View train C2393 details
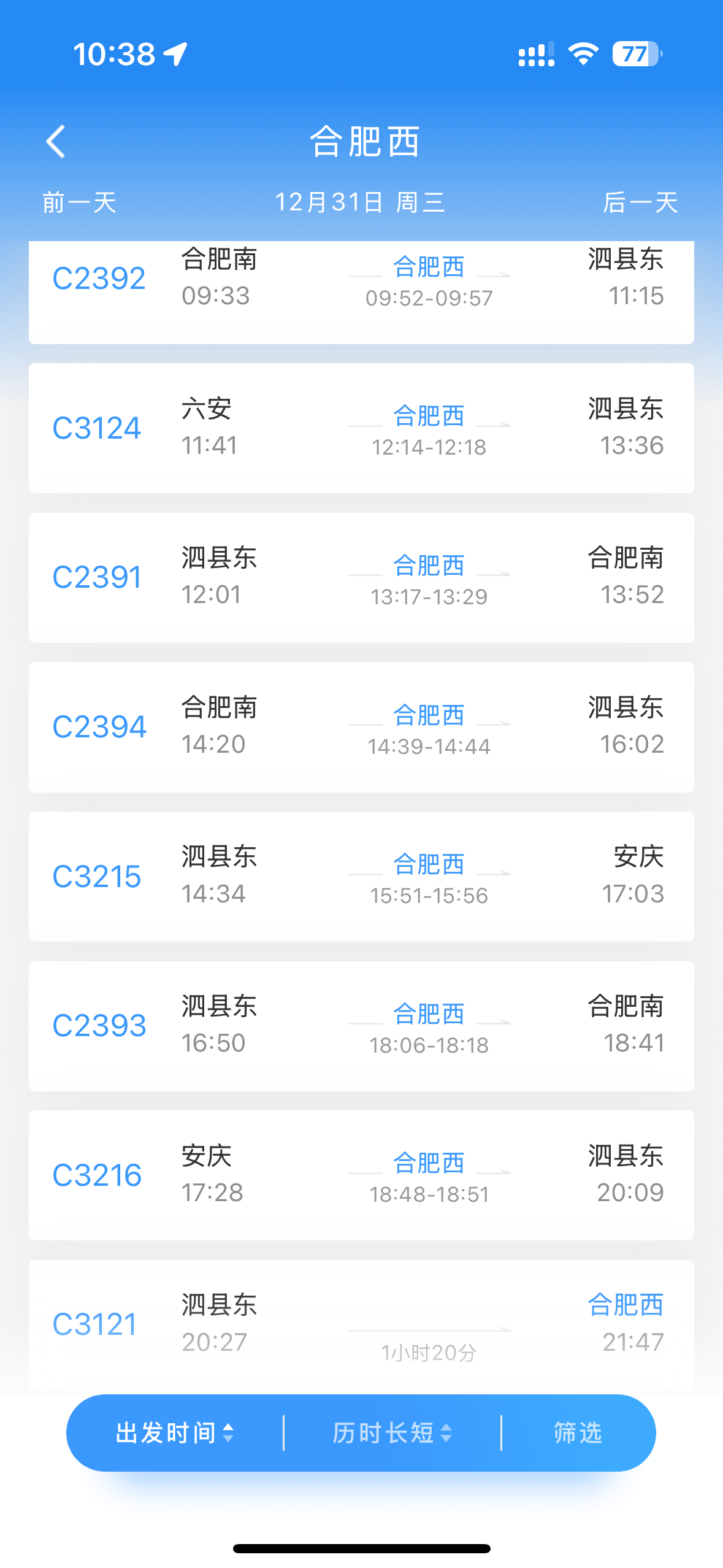Viewport: 723px width, 1568px height. [x=361, y=1026]
